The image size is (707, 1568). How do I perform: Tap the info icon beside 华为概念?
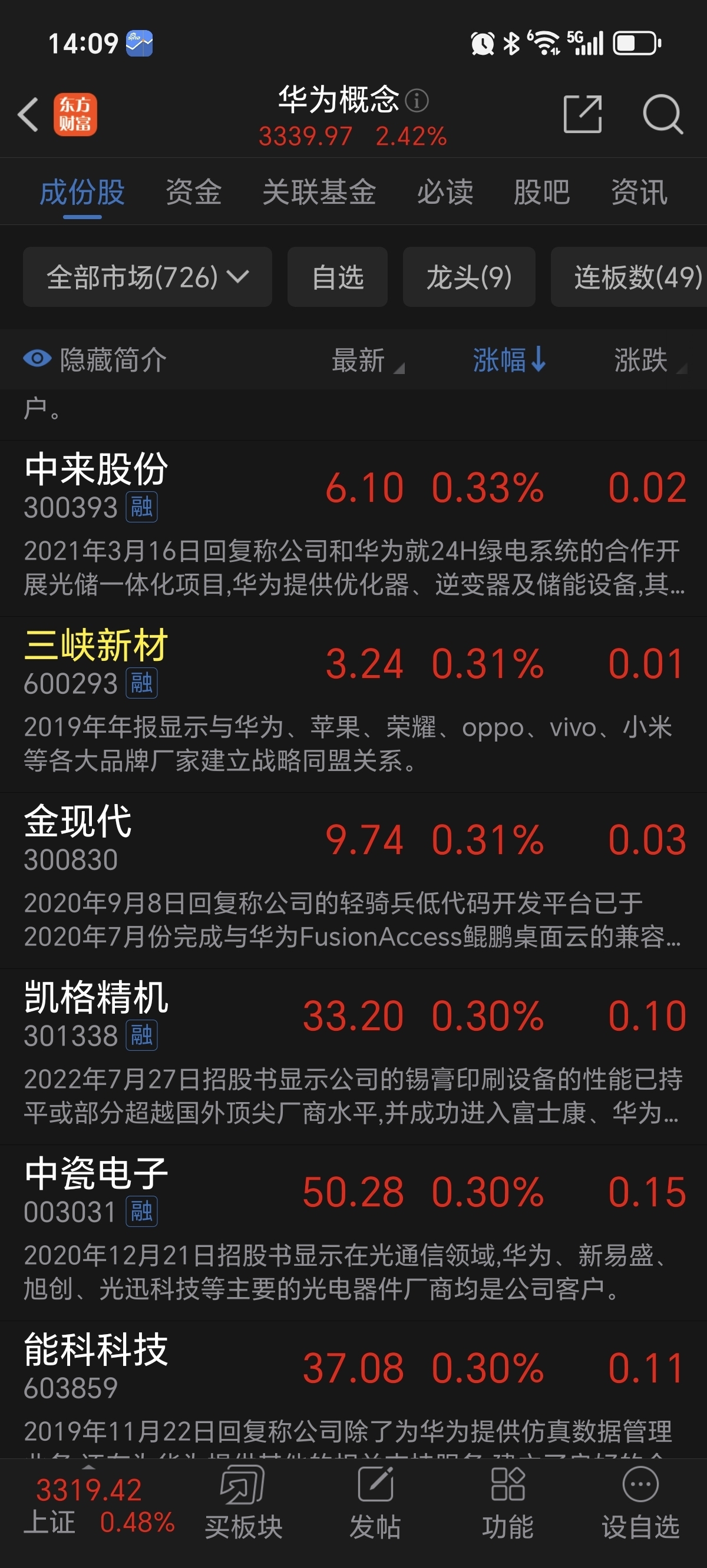417,100
